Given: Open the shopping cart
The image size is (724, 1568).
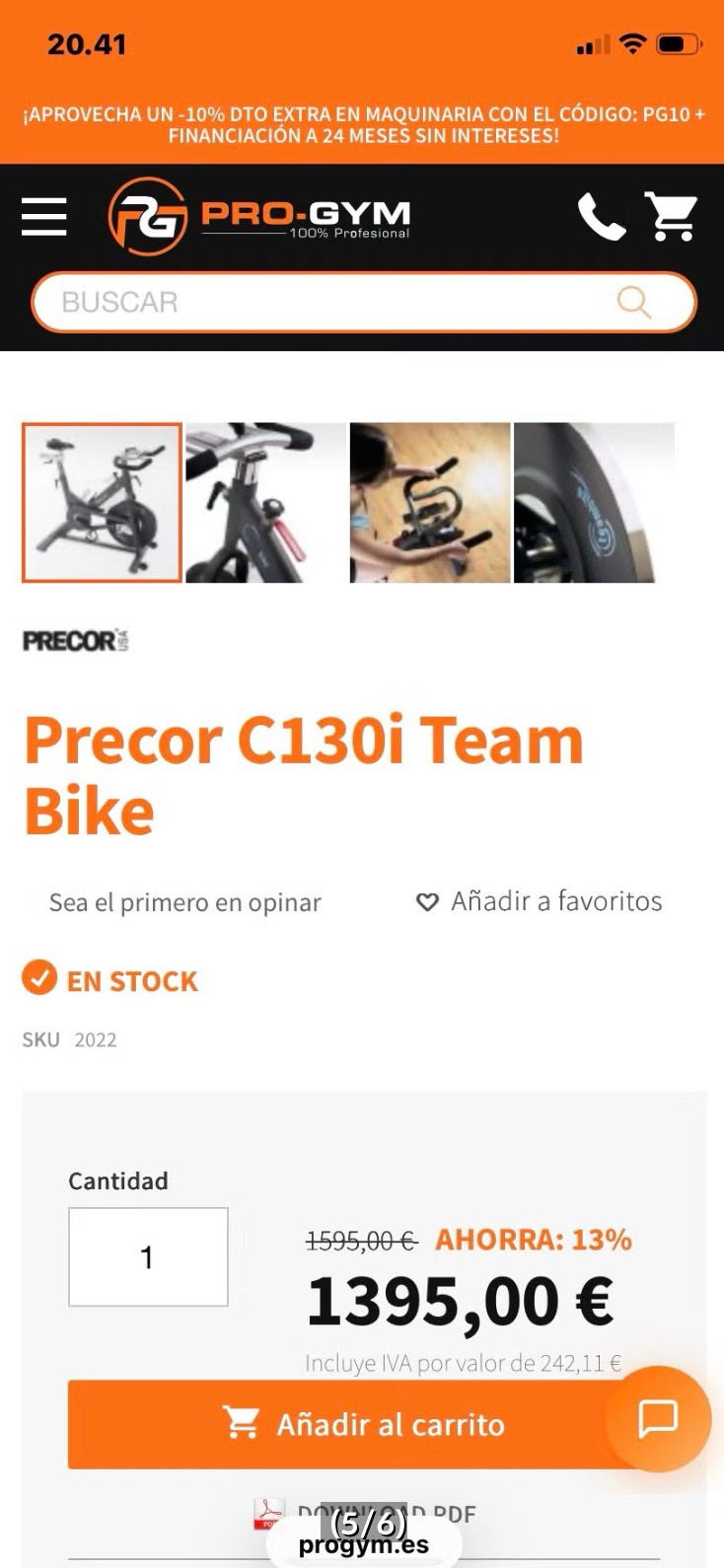Looking at the screenshot, I should click(671, 217).
